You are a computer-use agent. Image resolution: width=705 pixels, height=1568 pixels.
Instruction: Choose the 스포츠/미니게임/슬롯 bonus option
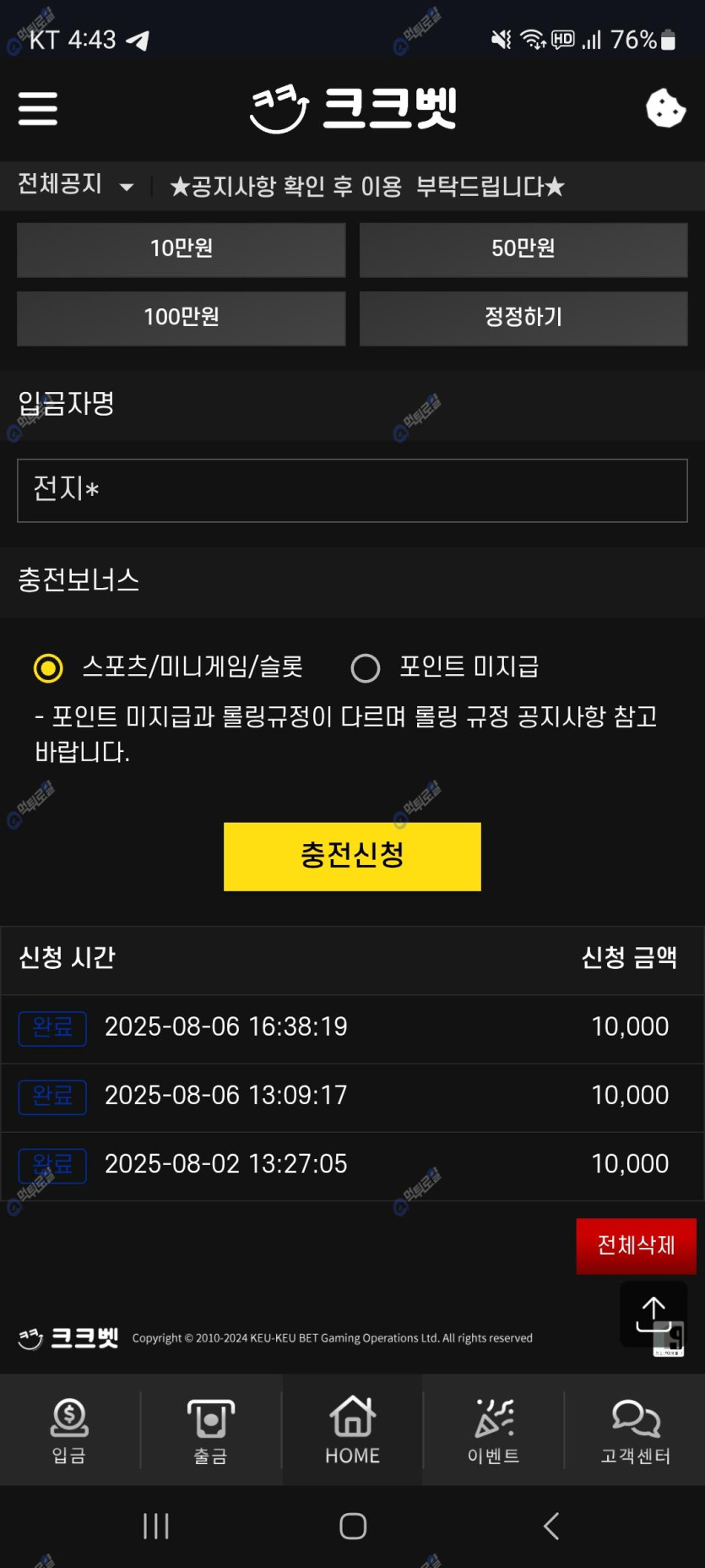coord(48,668)
